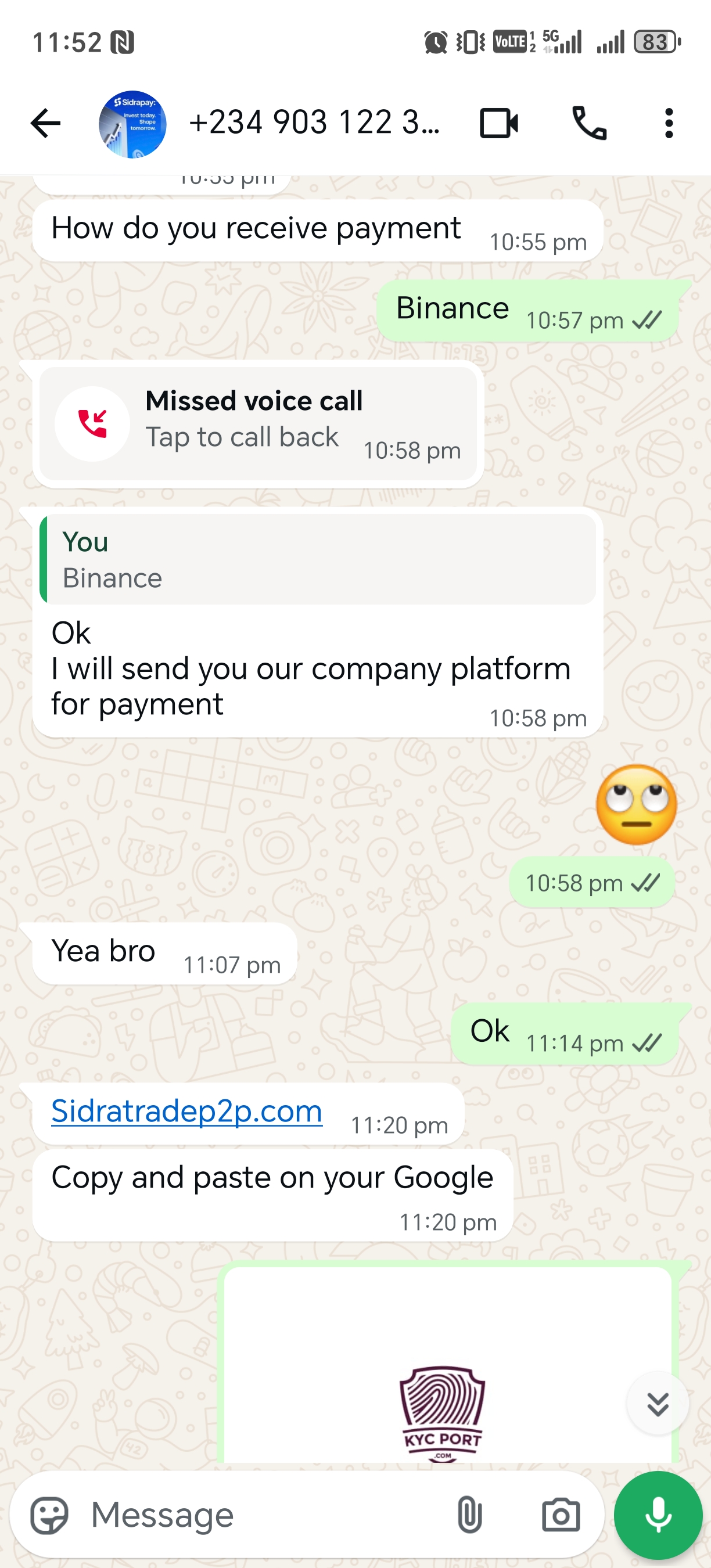Go back to the chats list
The image size is (711, 1568).
[x=46, y=124]
